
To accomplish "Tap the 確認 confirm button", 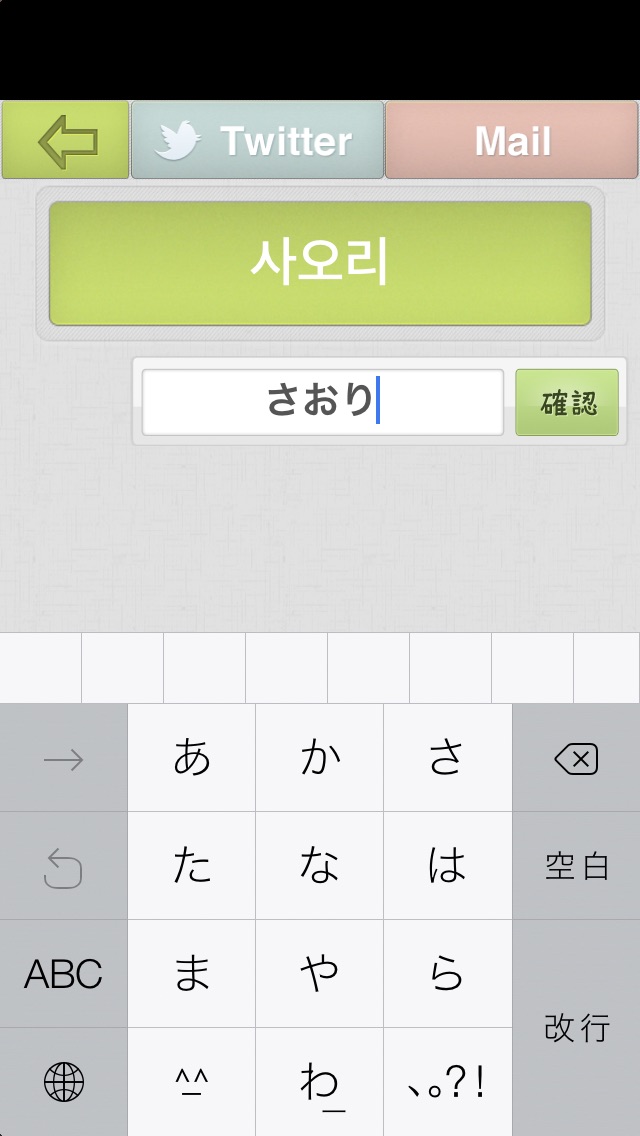I will point(567,402).
